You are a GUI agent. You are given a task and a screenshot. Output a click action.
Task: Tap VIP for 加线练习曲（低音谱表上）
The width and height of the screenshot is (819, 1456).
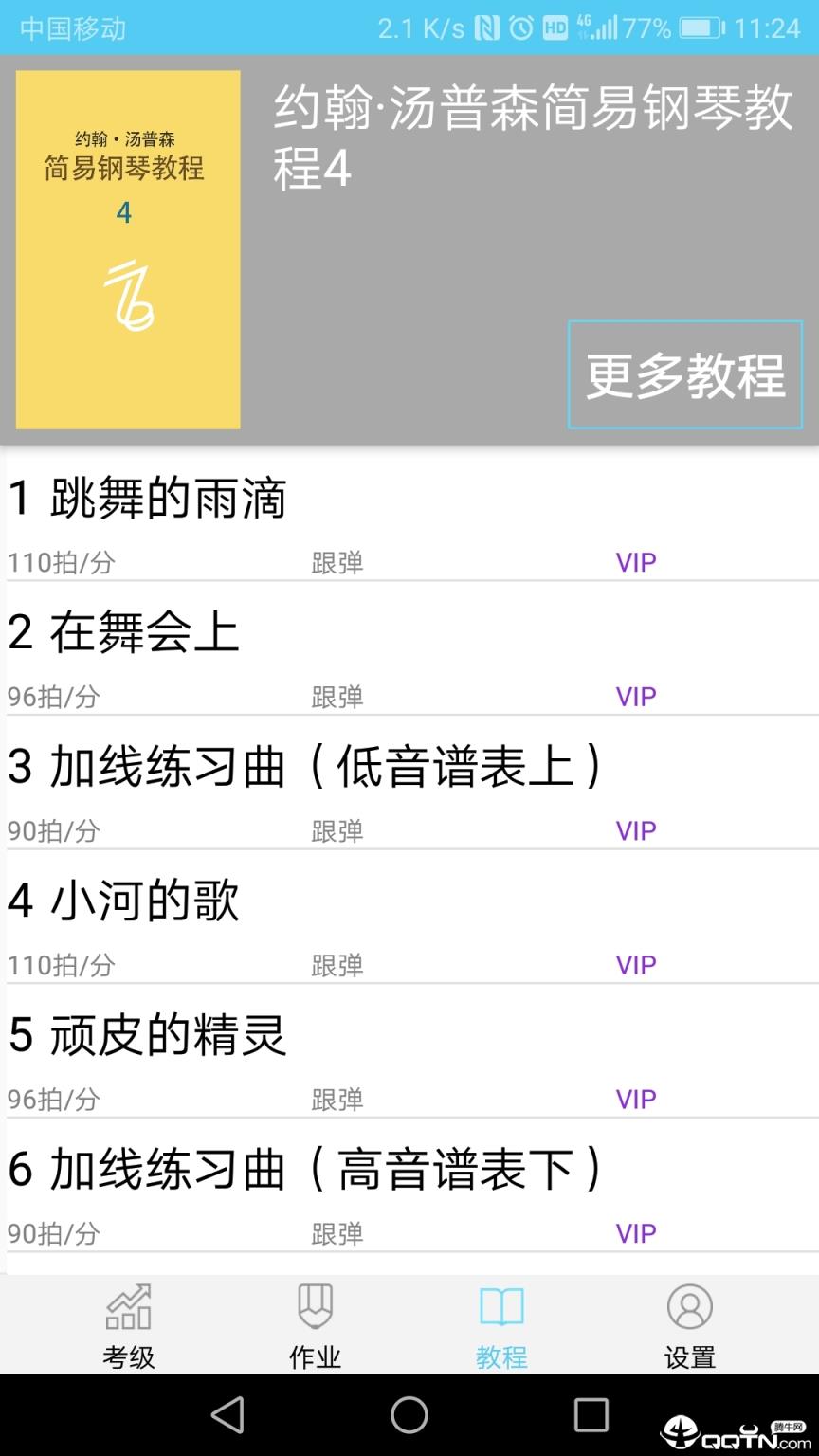coord(633,830)
